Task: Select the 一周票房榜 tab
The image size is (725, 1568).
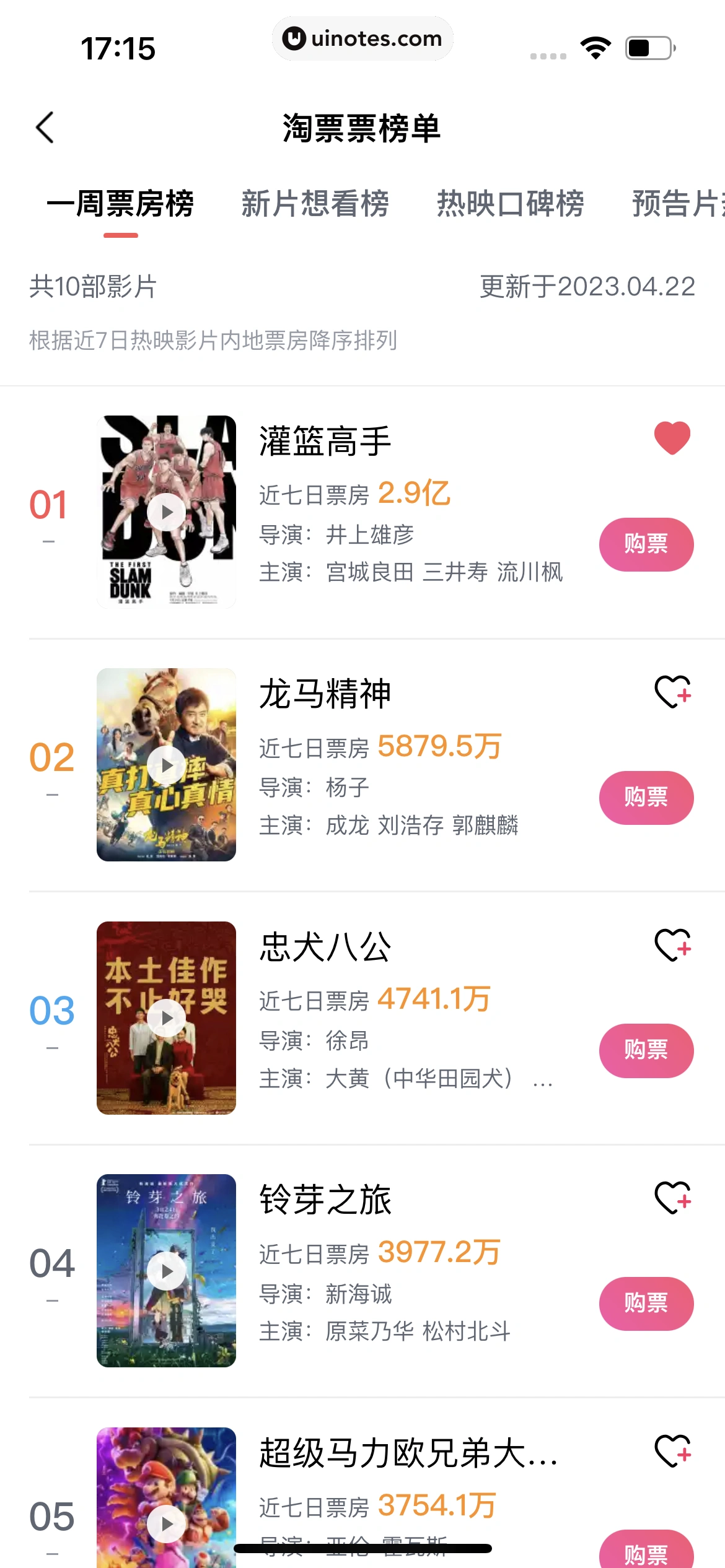Action: (120, 204)
